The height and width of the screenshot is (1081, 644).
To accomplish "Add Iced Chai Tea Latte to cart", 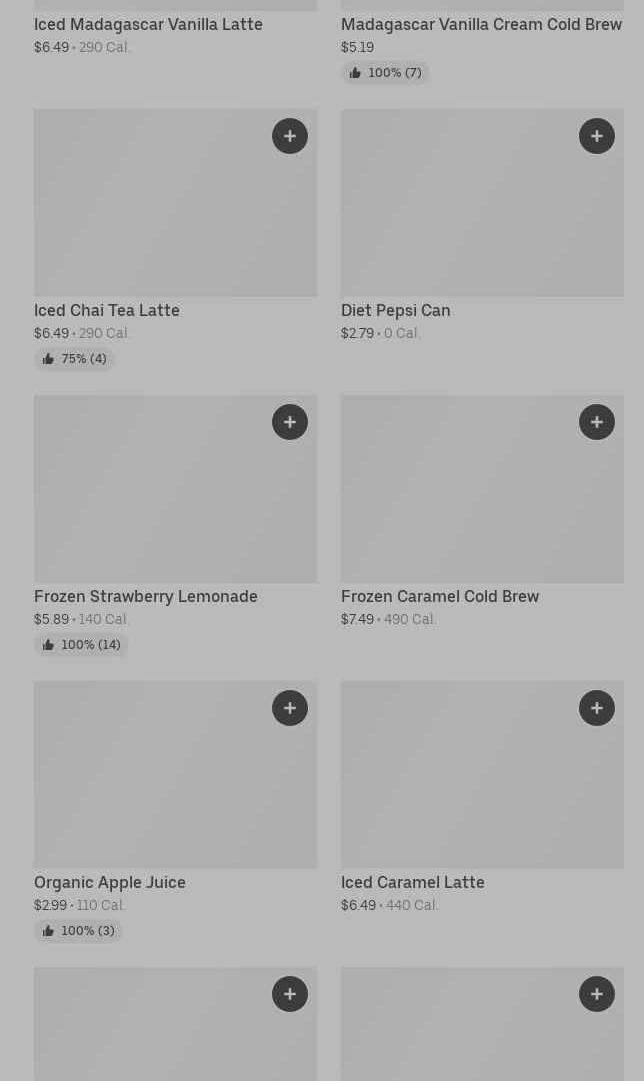I will pos(290,136).
